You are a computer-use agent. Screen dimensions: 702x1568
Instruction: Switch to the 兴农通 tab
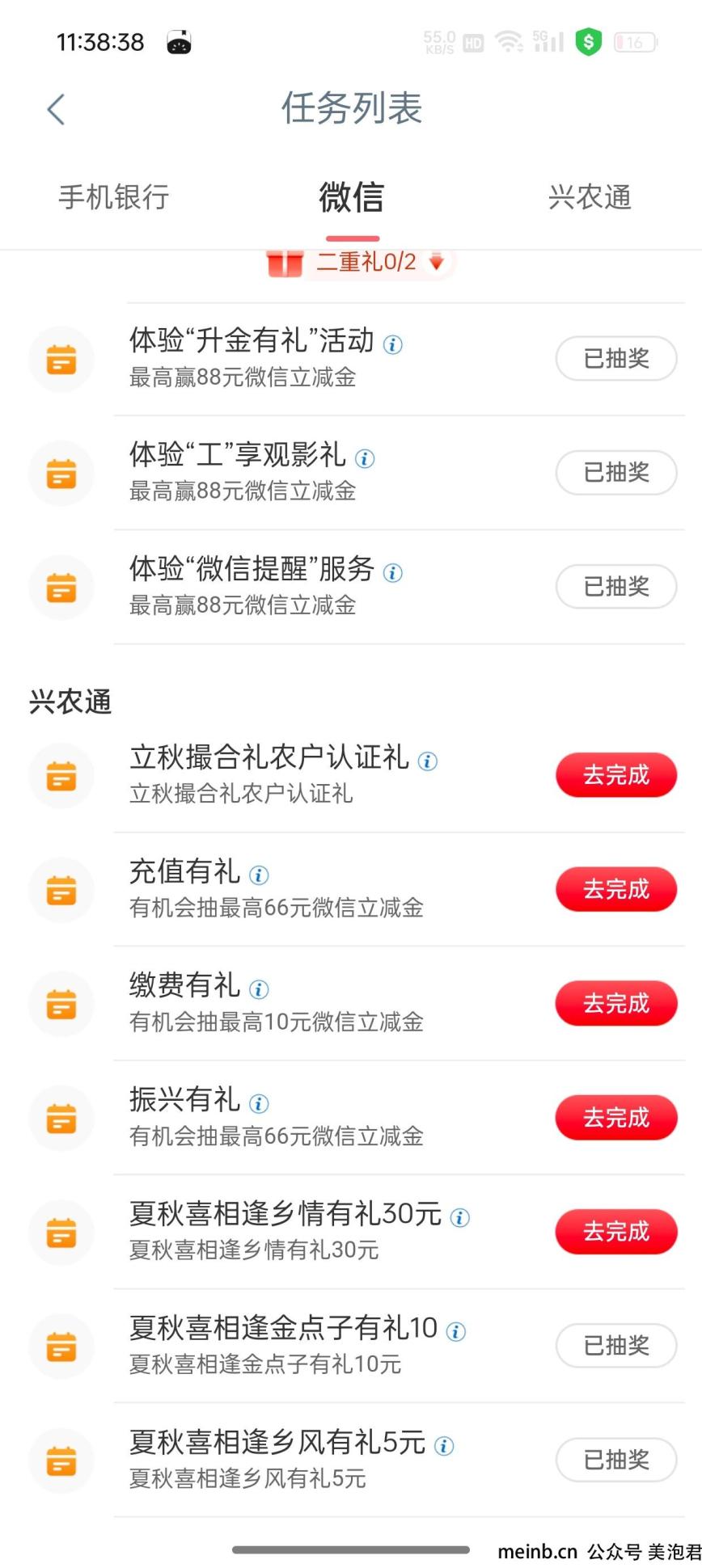[590, 196]
